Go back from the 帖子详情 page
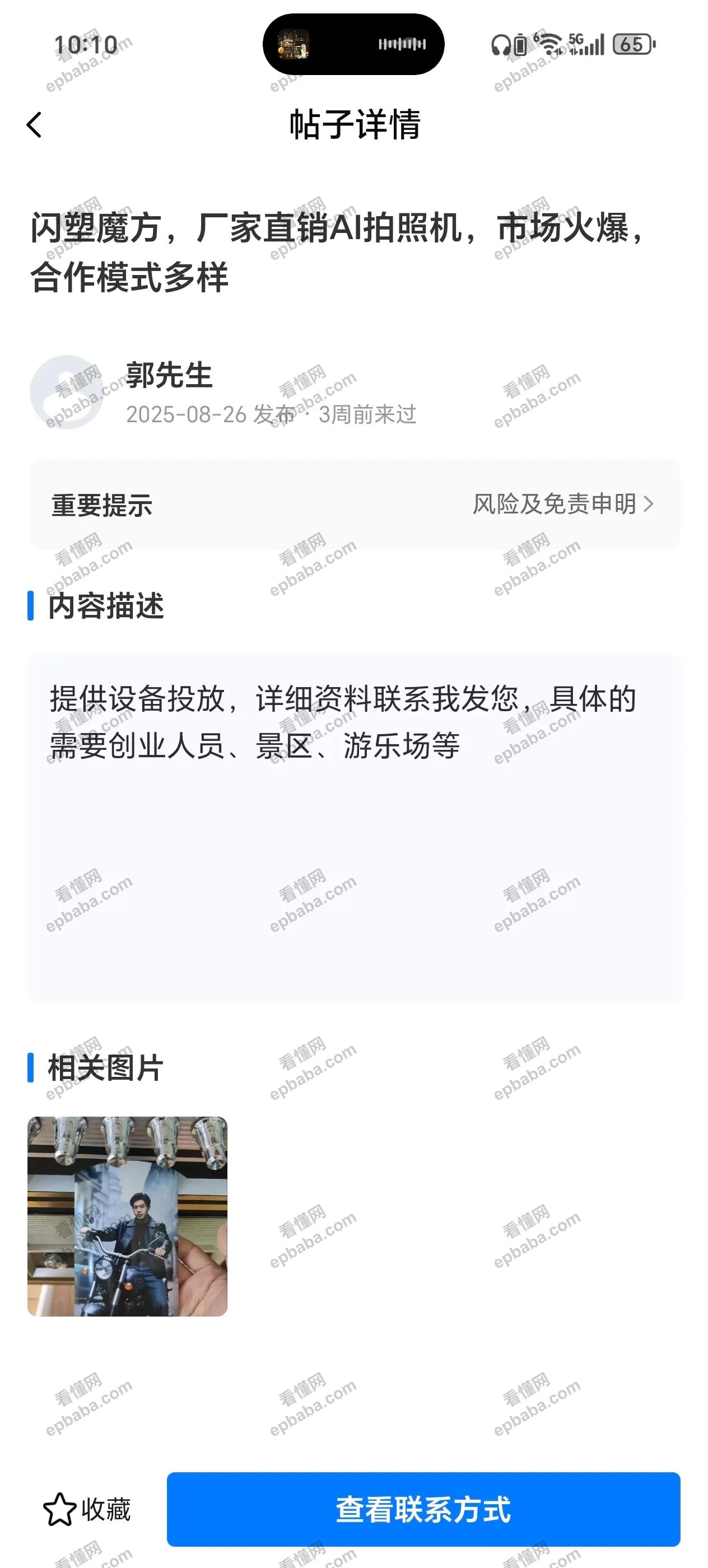Image resolution: width=708 pixels, height=1568 pixels. pos(35,125)
